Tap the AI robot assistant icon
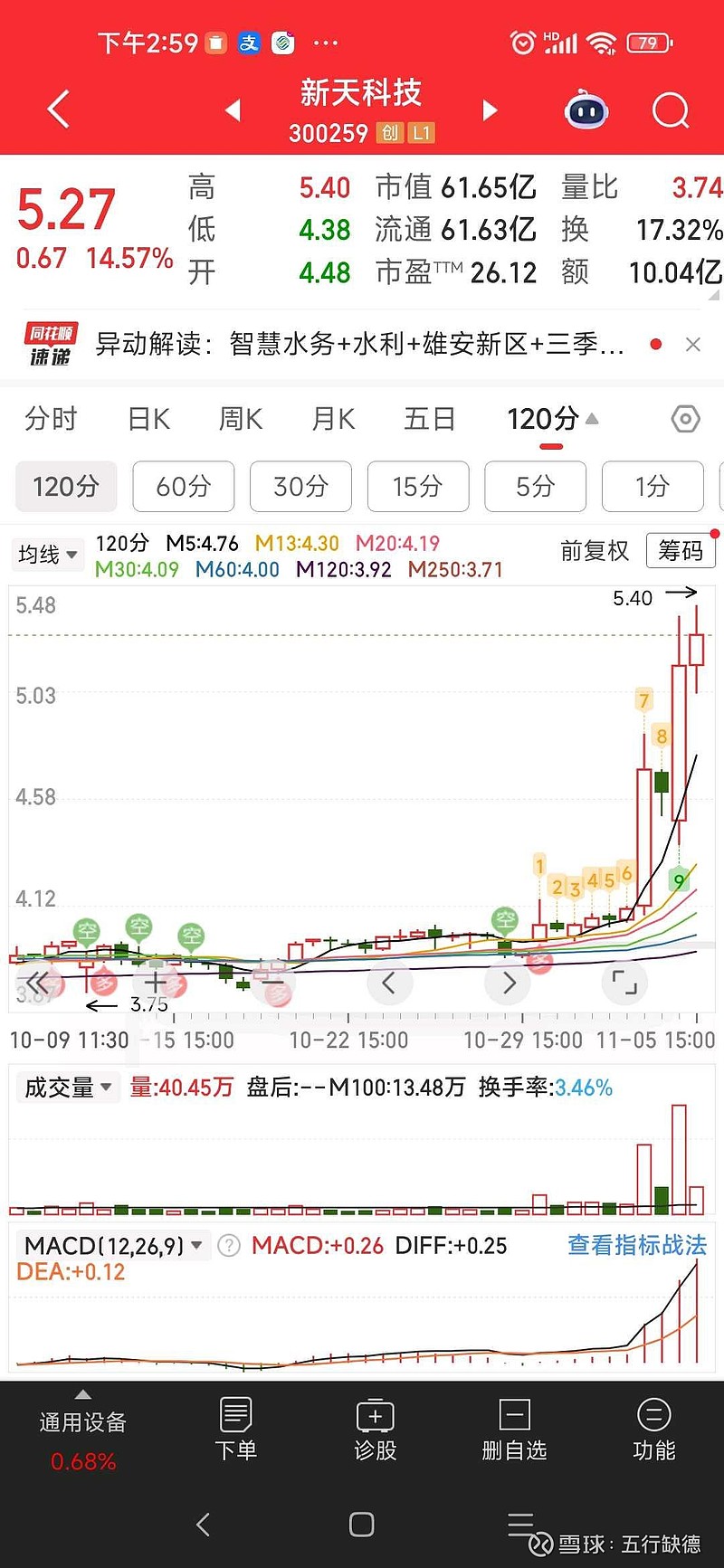Image resolution: width=724 pixels, height=1568 pixels. tap(586, 109)
